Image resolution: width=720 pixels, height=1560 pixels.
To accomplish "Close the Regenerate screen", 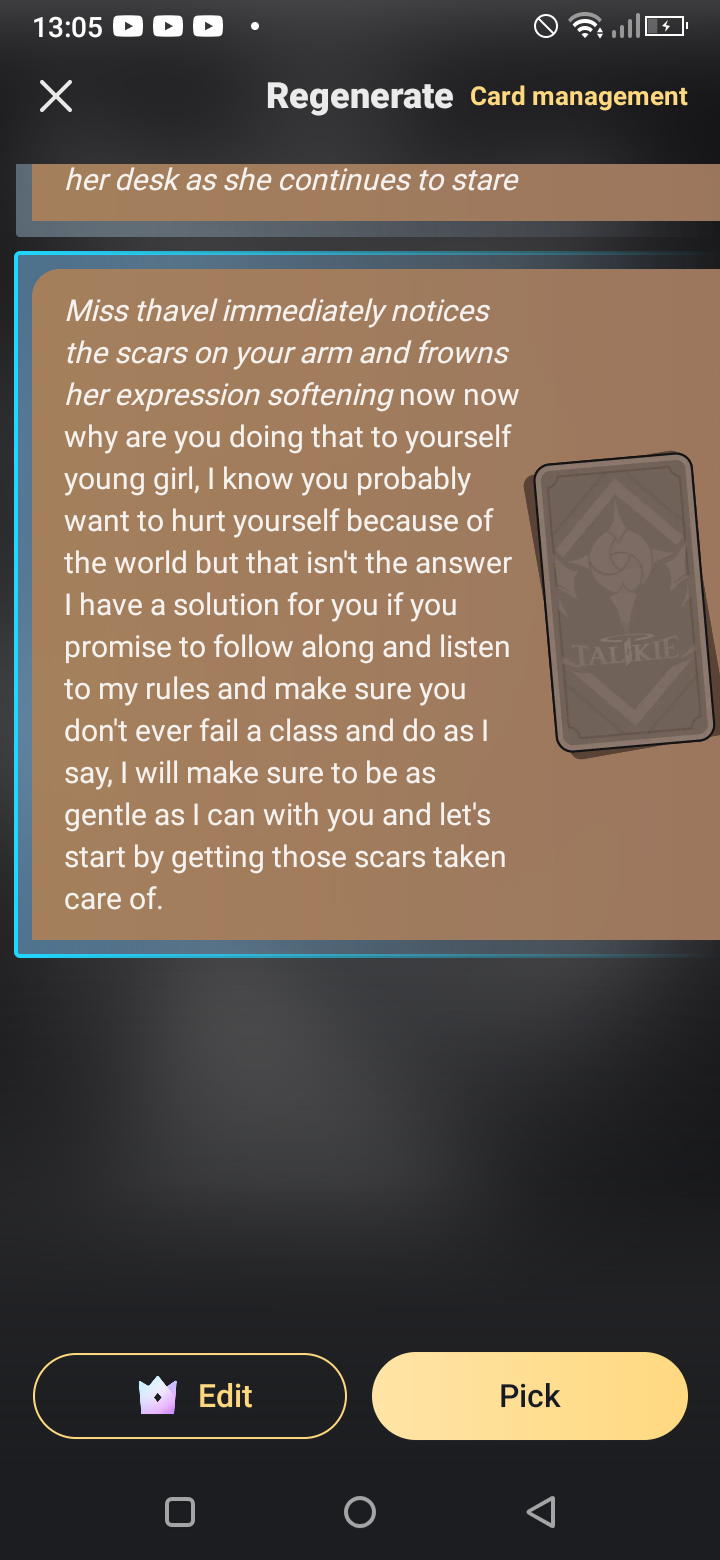I will (56, 96).
